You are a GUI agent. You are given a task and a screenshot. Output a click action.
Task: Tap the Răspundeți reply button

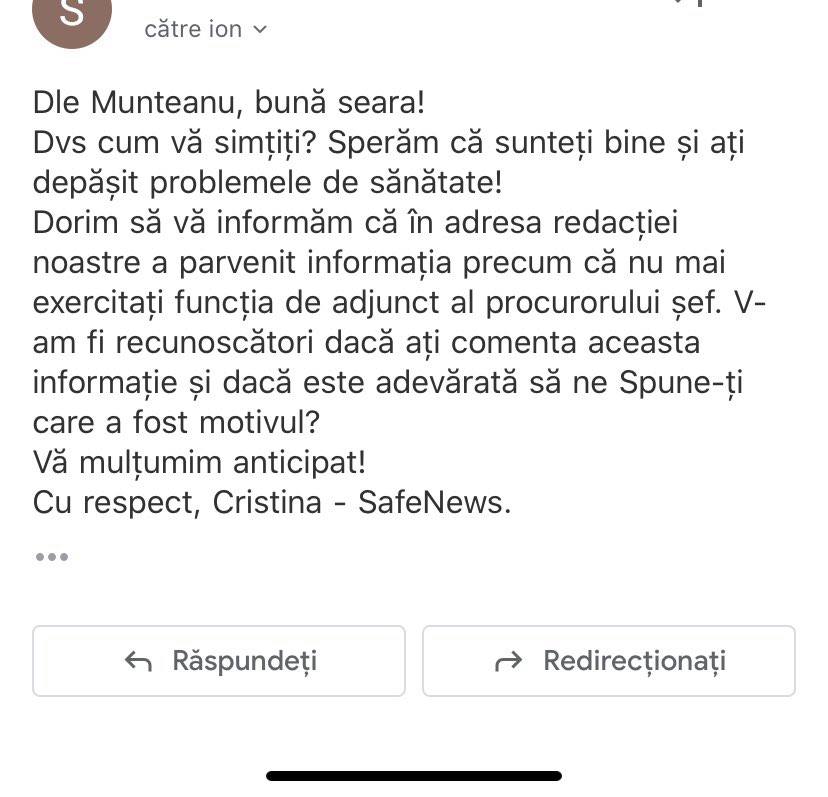(218, 661)
